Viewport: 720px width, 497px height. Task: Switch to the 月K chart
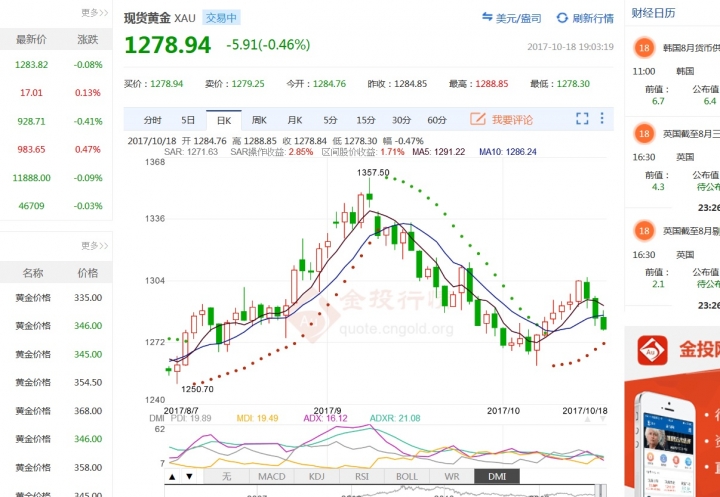point(295,120)
